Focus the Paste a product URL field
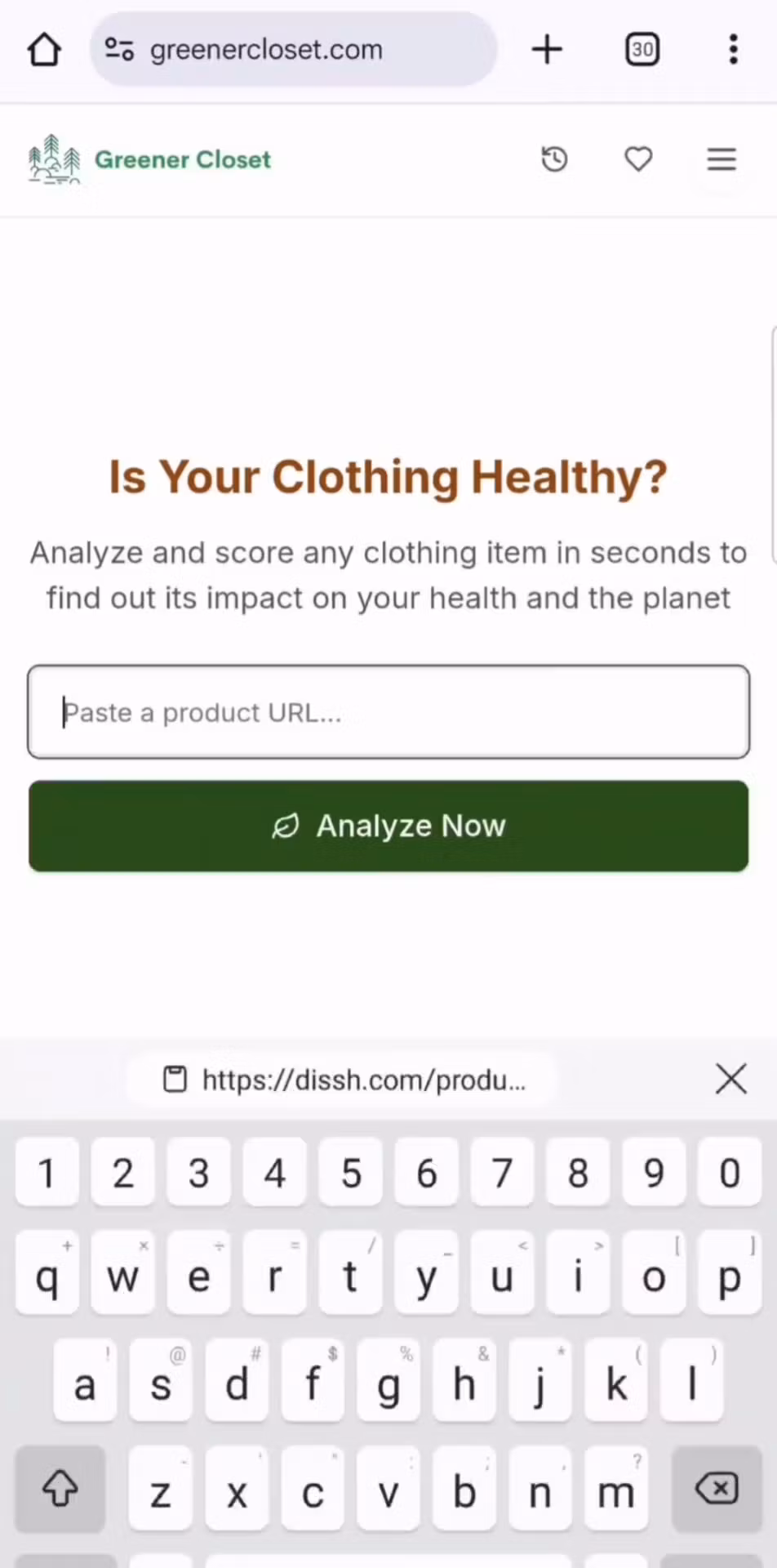This screenshot has width=777, height=1568. (388, 712)
